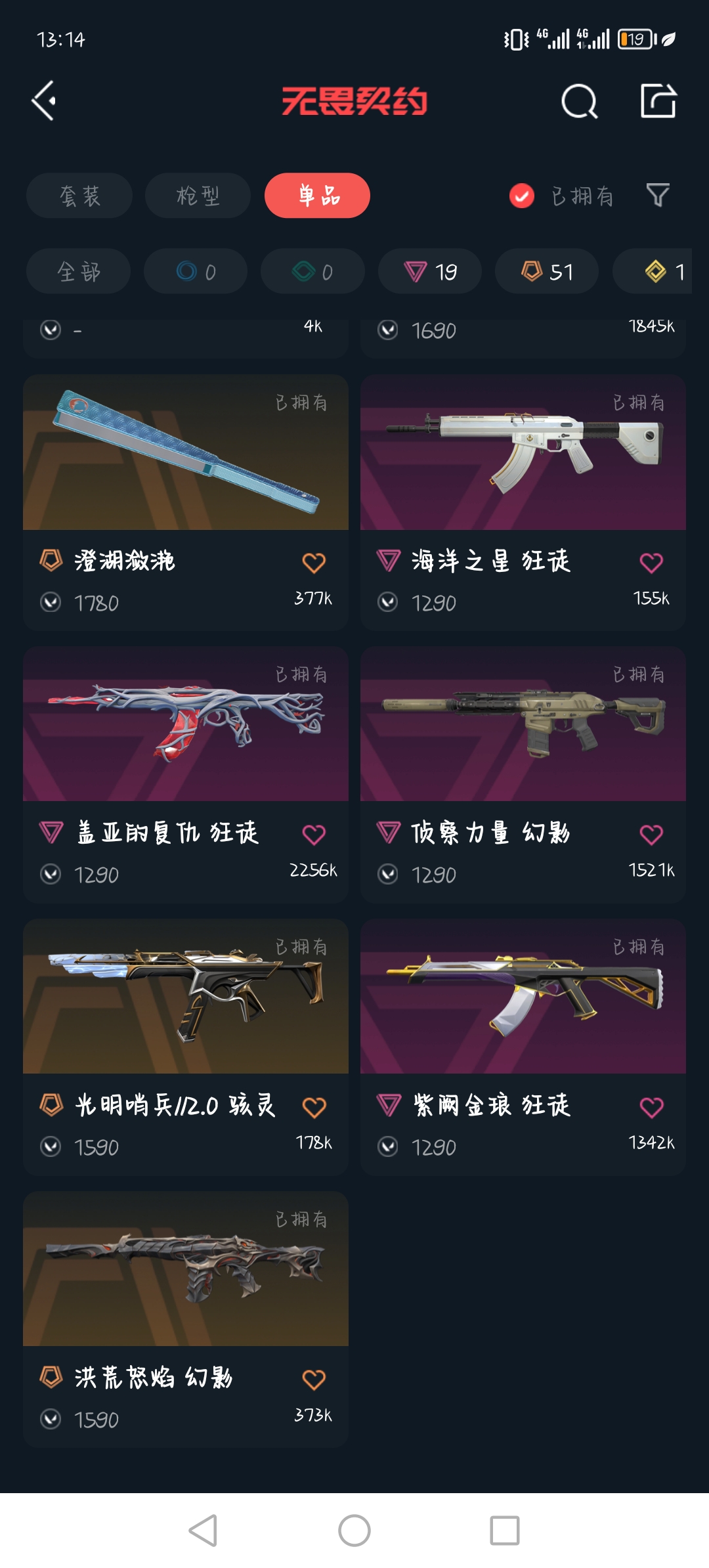This screenshot has height=1568, width=709.
Task: Open the funnel filter options
Action: tap(658, 195)
